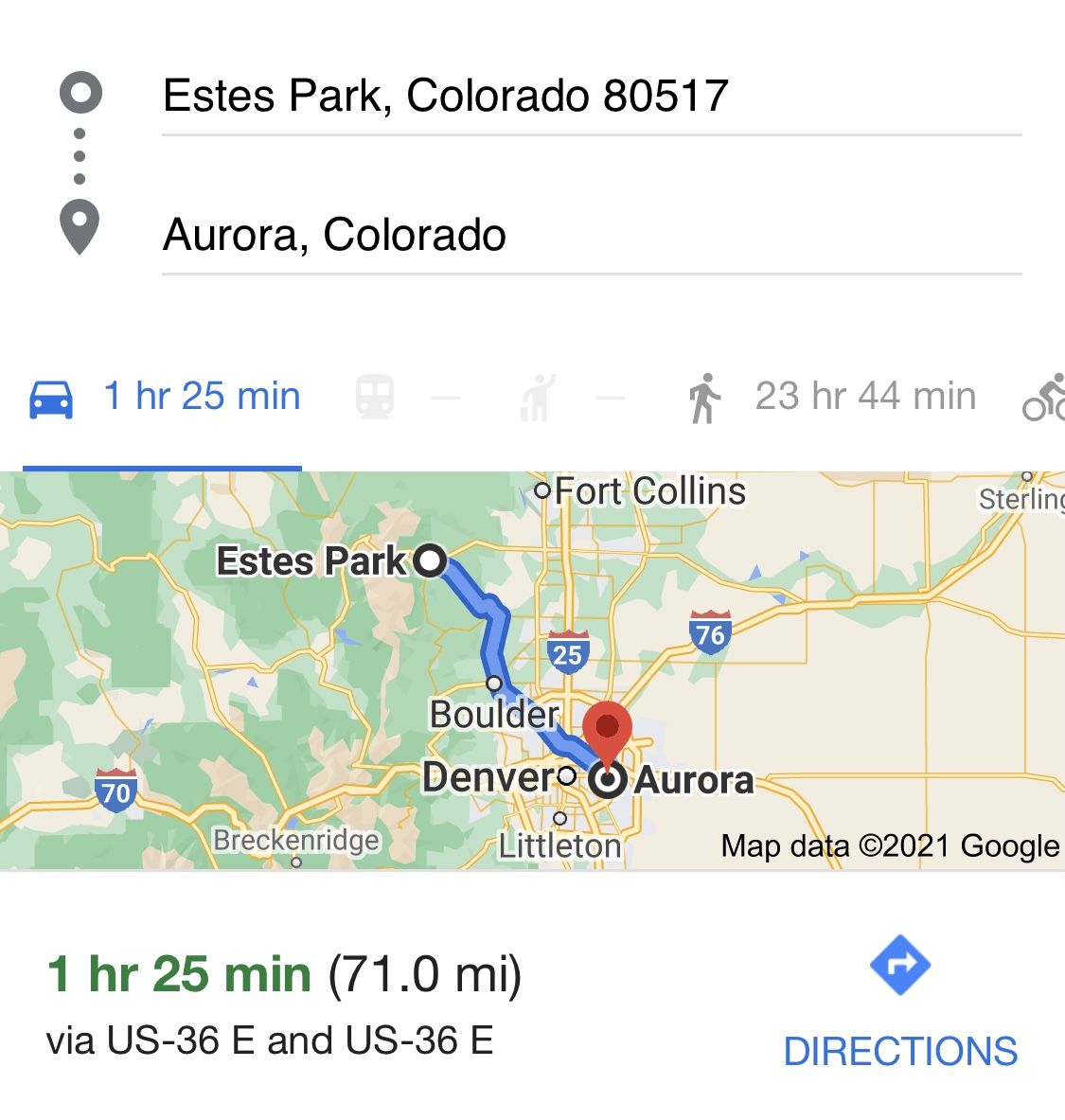Switch to the ride-hailing travel mode
The width and height of the screenshot is (1065, 1120).
tap(538, 398)
